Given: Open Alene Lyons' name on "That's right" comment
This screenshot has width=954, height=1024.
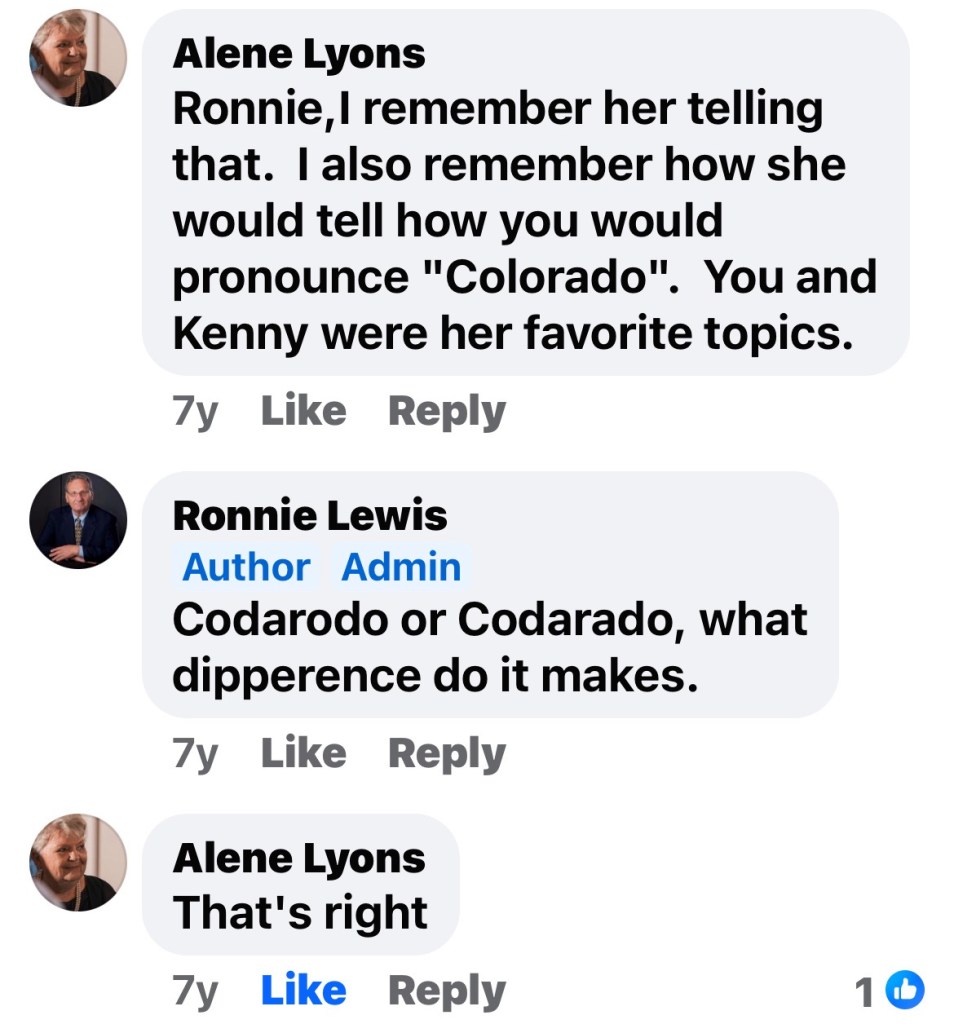Looking at the screenshot, I should [299, 857].
